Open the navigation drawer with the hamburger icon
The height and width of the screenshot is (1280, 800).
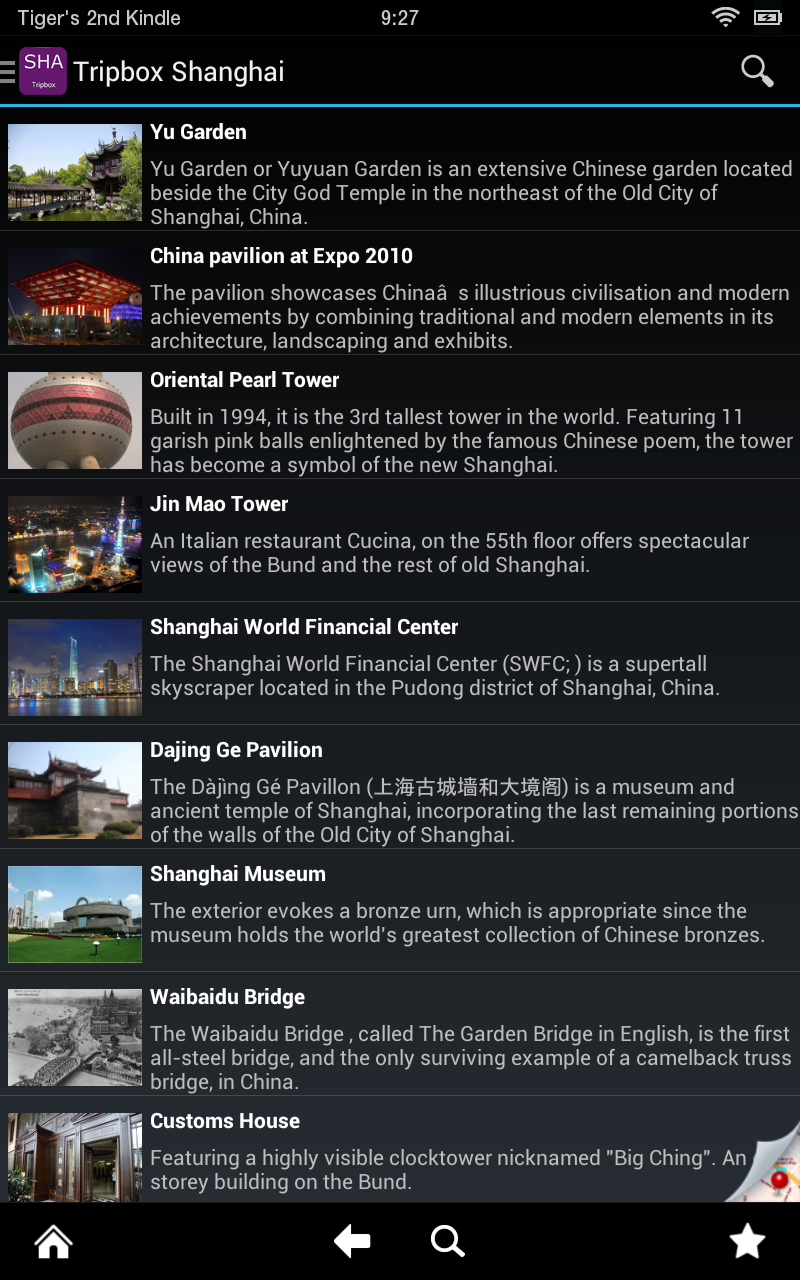(x=7, y=70)
